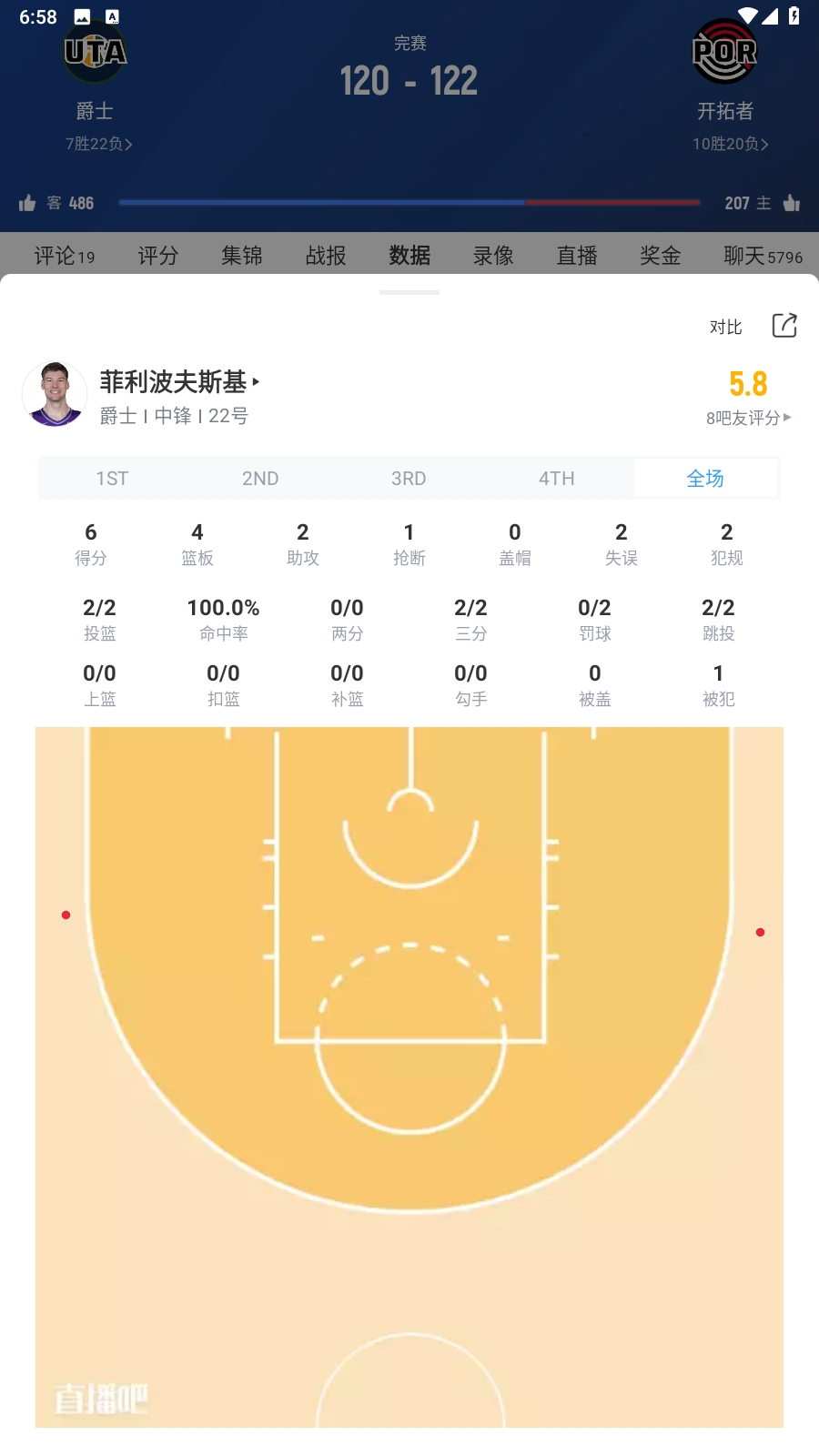Image resolution: width=819 pixels, height=1456 pixels.
Task: View 8吧友评分 rating details
Action: [x=748, y=418]
